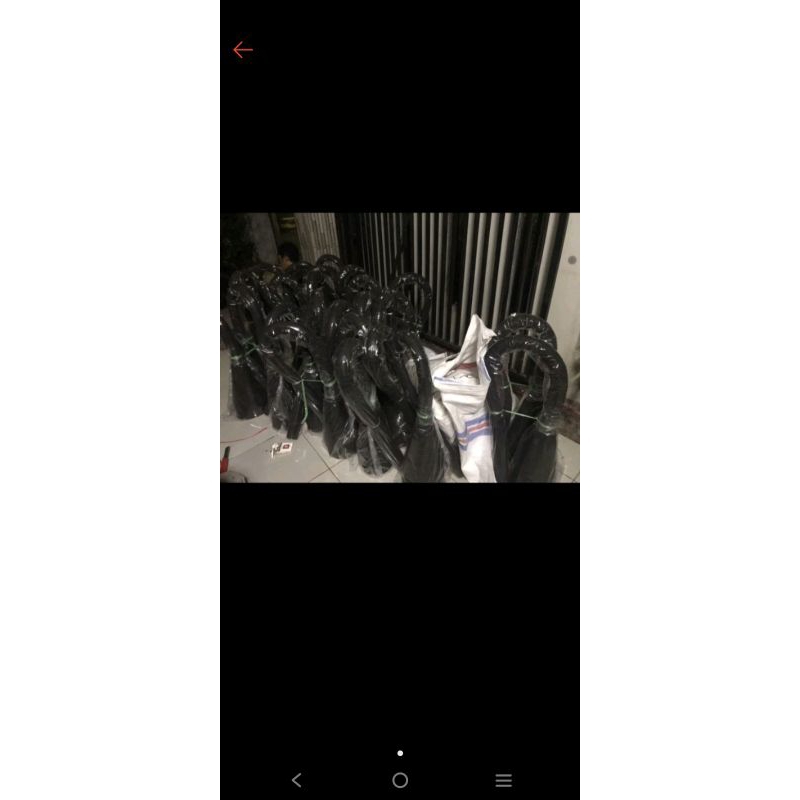The height and width of the screenshot is (800, 800).
Task: Go to the home screen
Action: [400, 780]
